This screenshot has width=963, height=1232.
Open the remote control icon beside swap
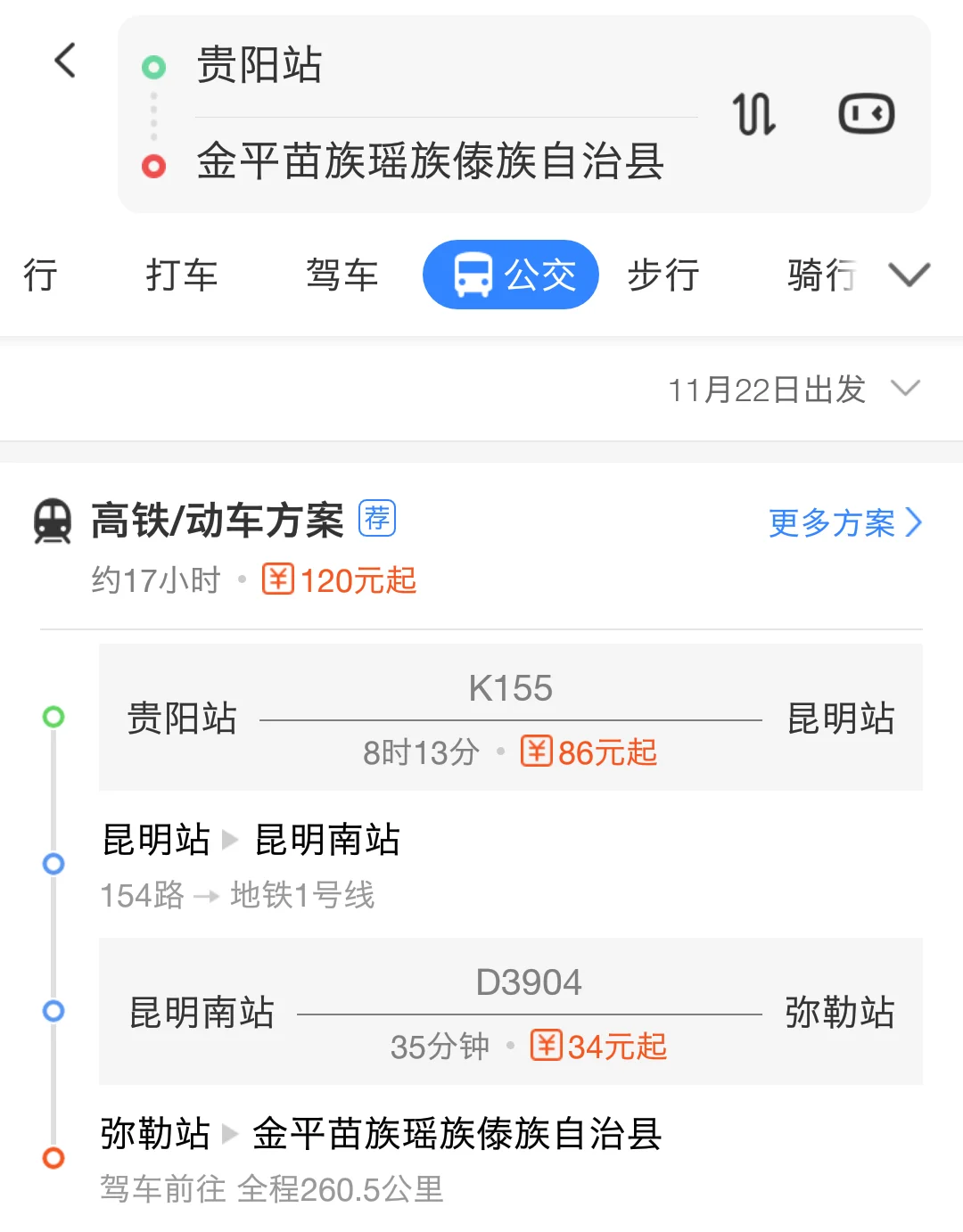pyautogui.click(x=866, y=113)
